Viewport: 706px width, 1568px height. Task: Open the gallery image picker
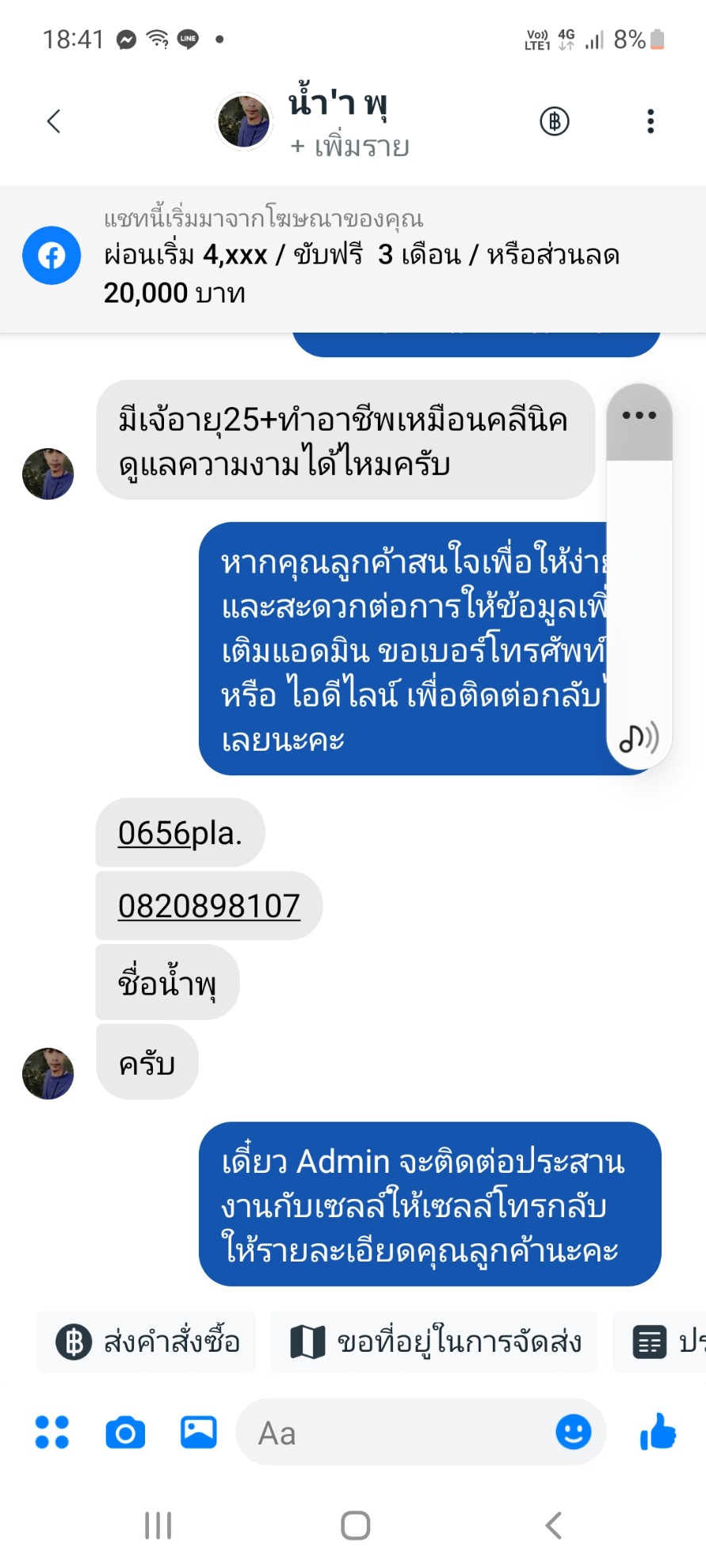[198, 1432]
